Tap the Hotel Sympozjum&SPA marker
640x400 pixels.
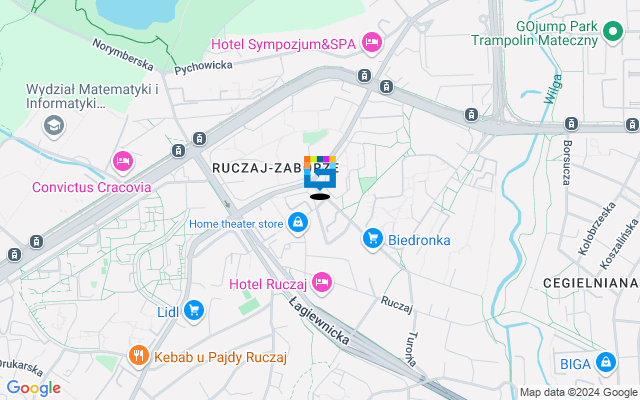click(372, 42)
